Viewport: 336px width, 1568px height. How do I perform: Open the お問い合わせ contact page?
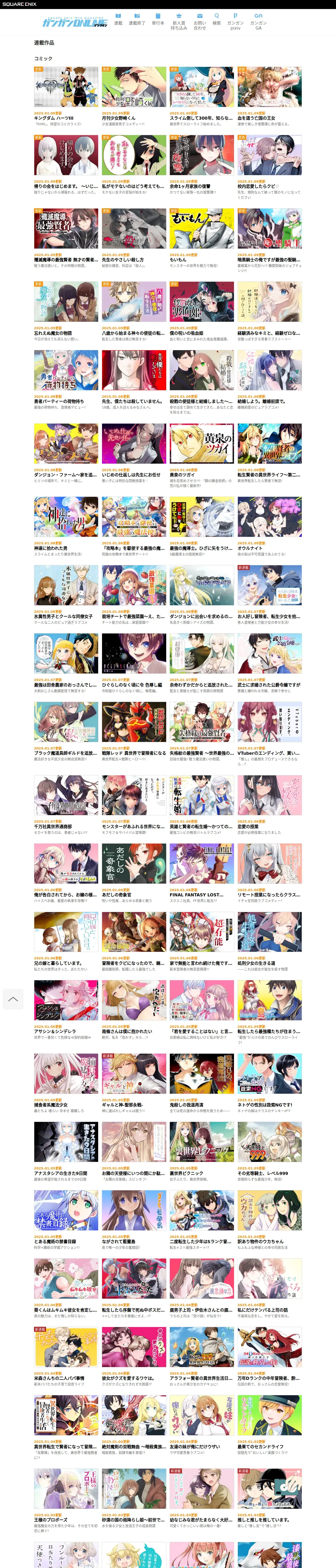(x=199, y=21)
